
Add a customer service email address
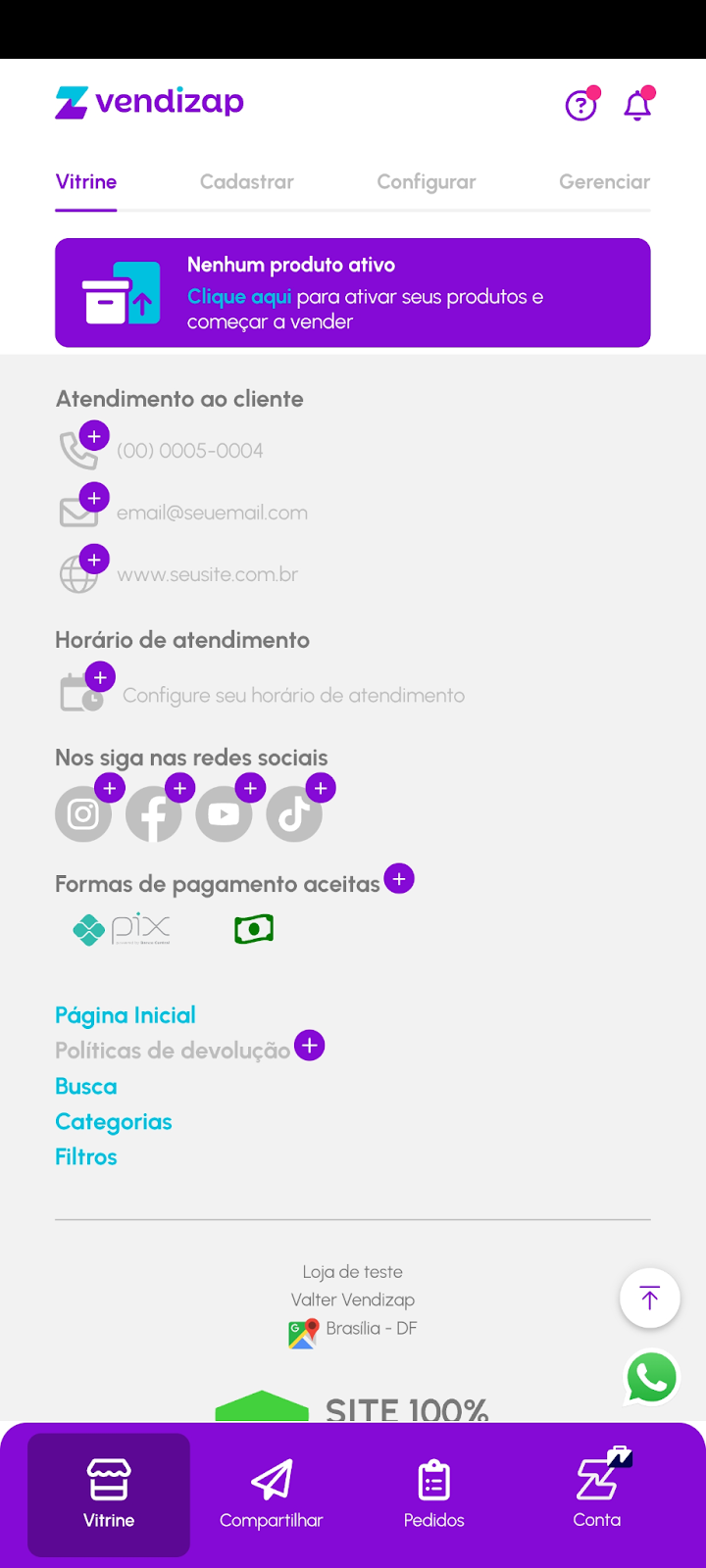tap(94, 498)
